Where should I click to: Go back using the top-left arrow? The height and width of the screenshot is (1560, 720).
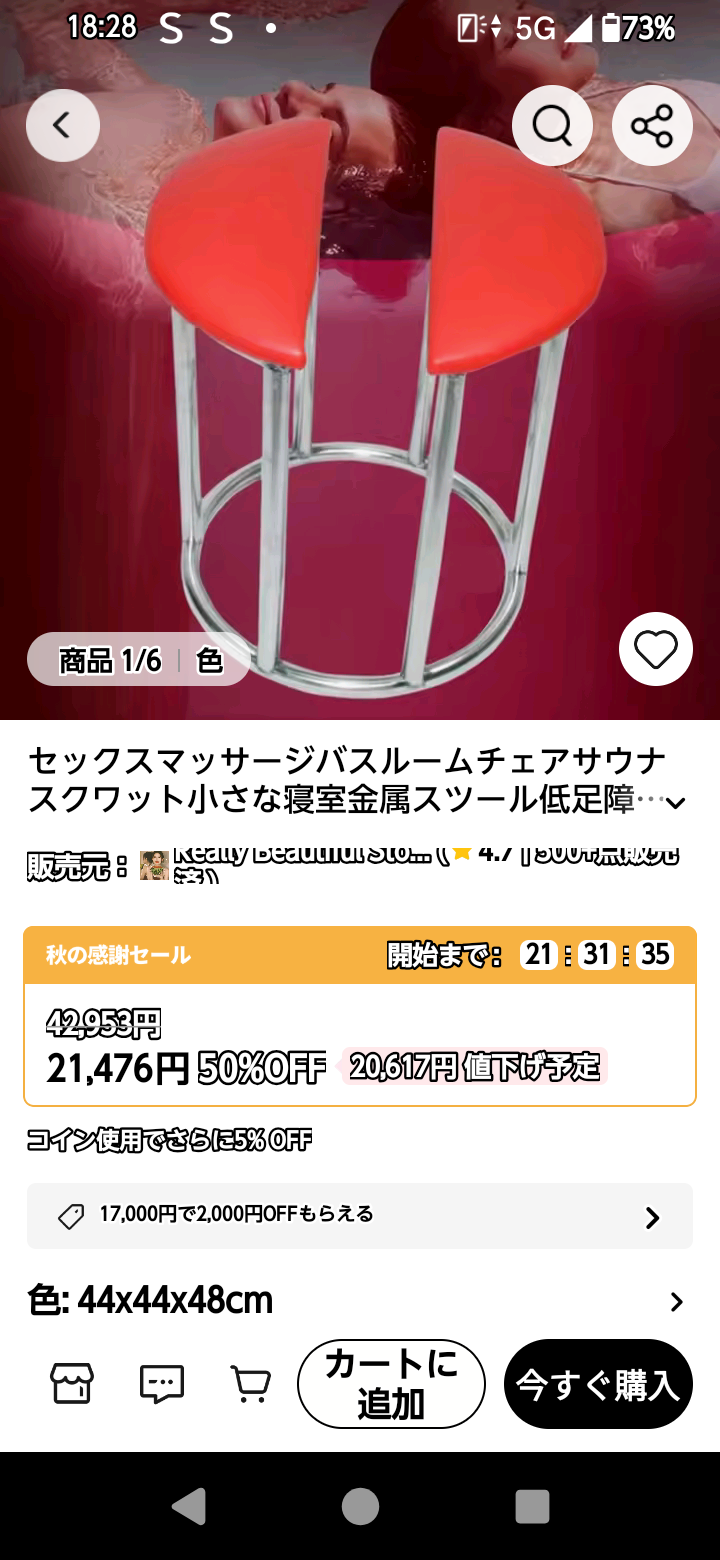point(62,125)
